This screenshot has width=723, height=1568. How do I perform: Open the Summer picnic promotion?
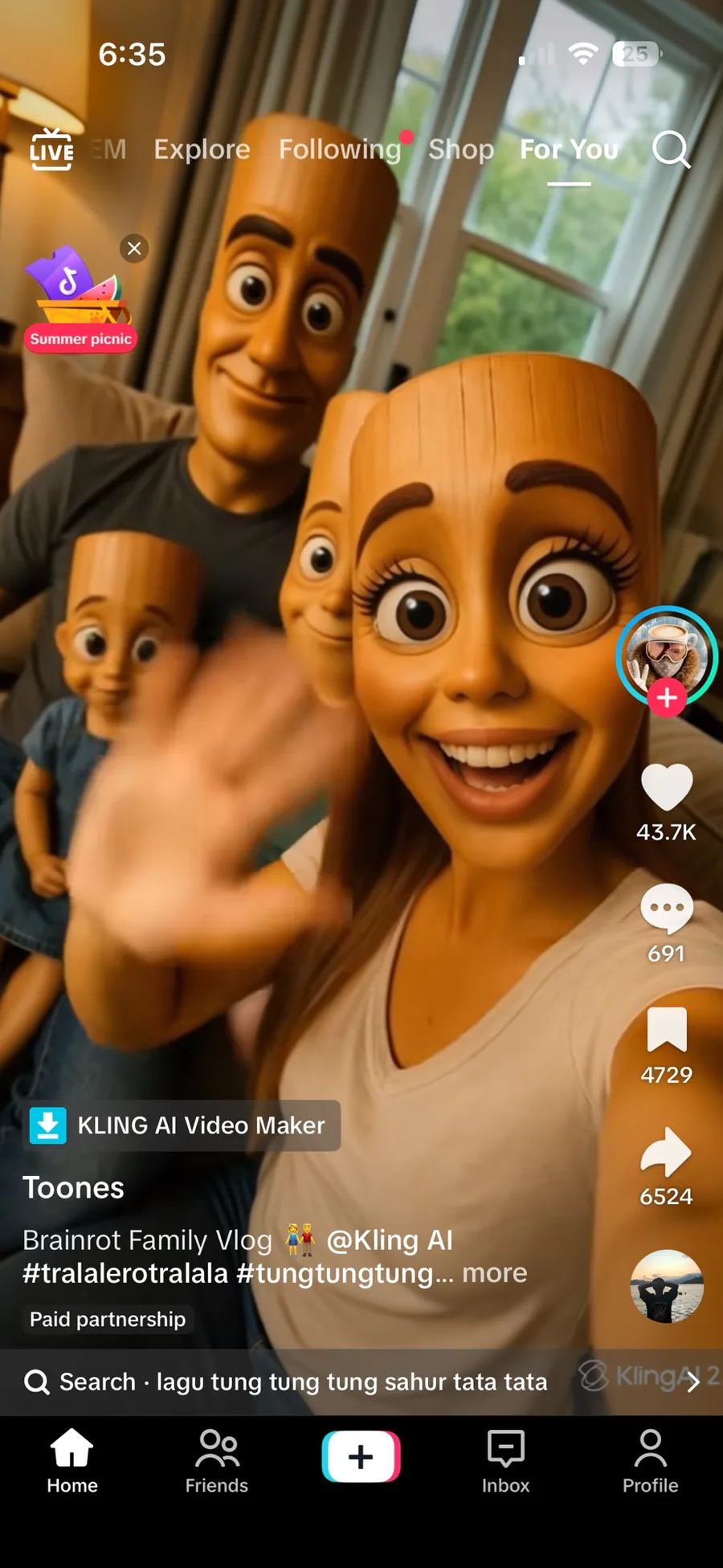pyautogui.click(x=79, y=300)
